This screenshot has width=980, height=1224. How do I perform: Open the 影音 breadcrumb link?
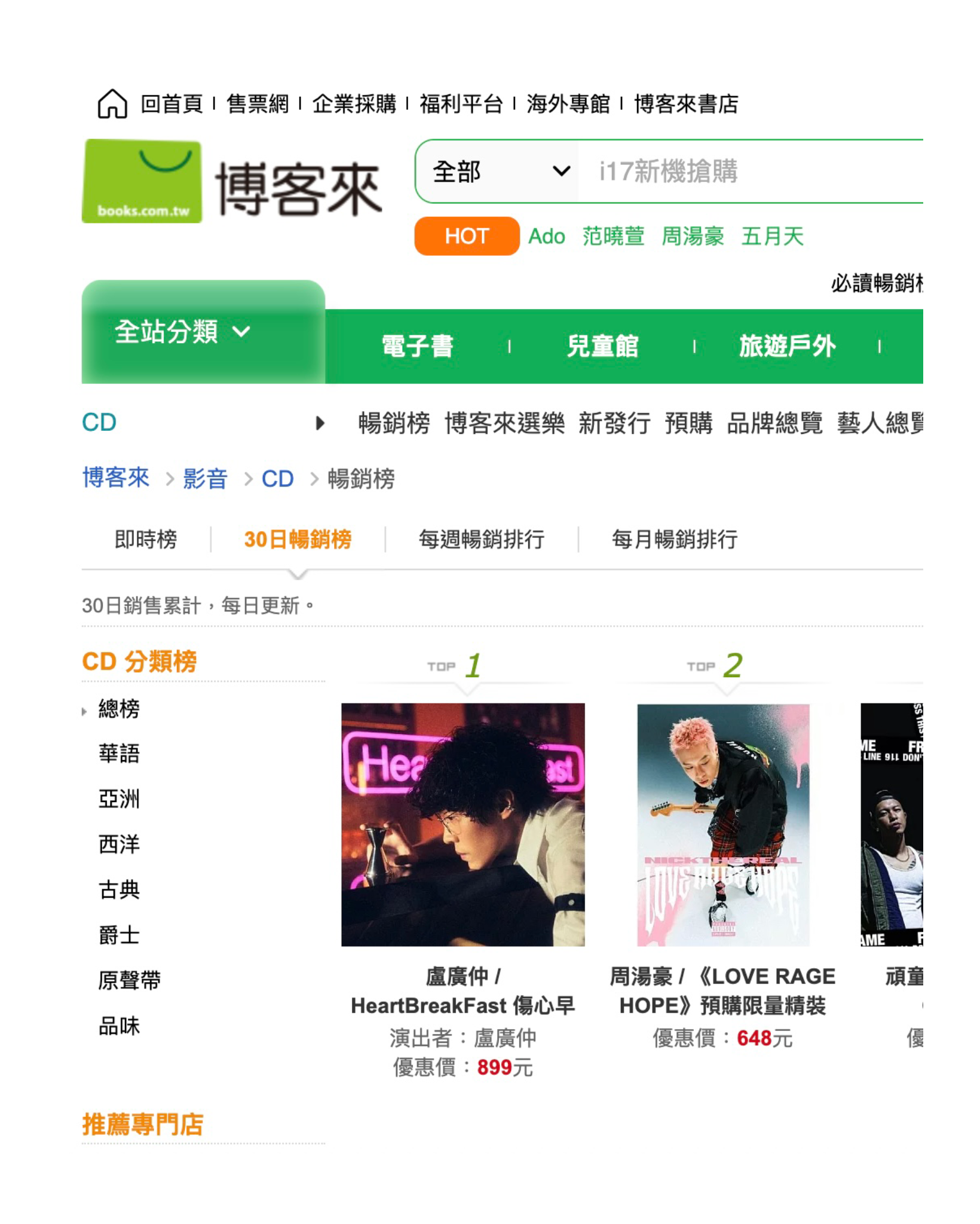(x=205, y=478)
